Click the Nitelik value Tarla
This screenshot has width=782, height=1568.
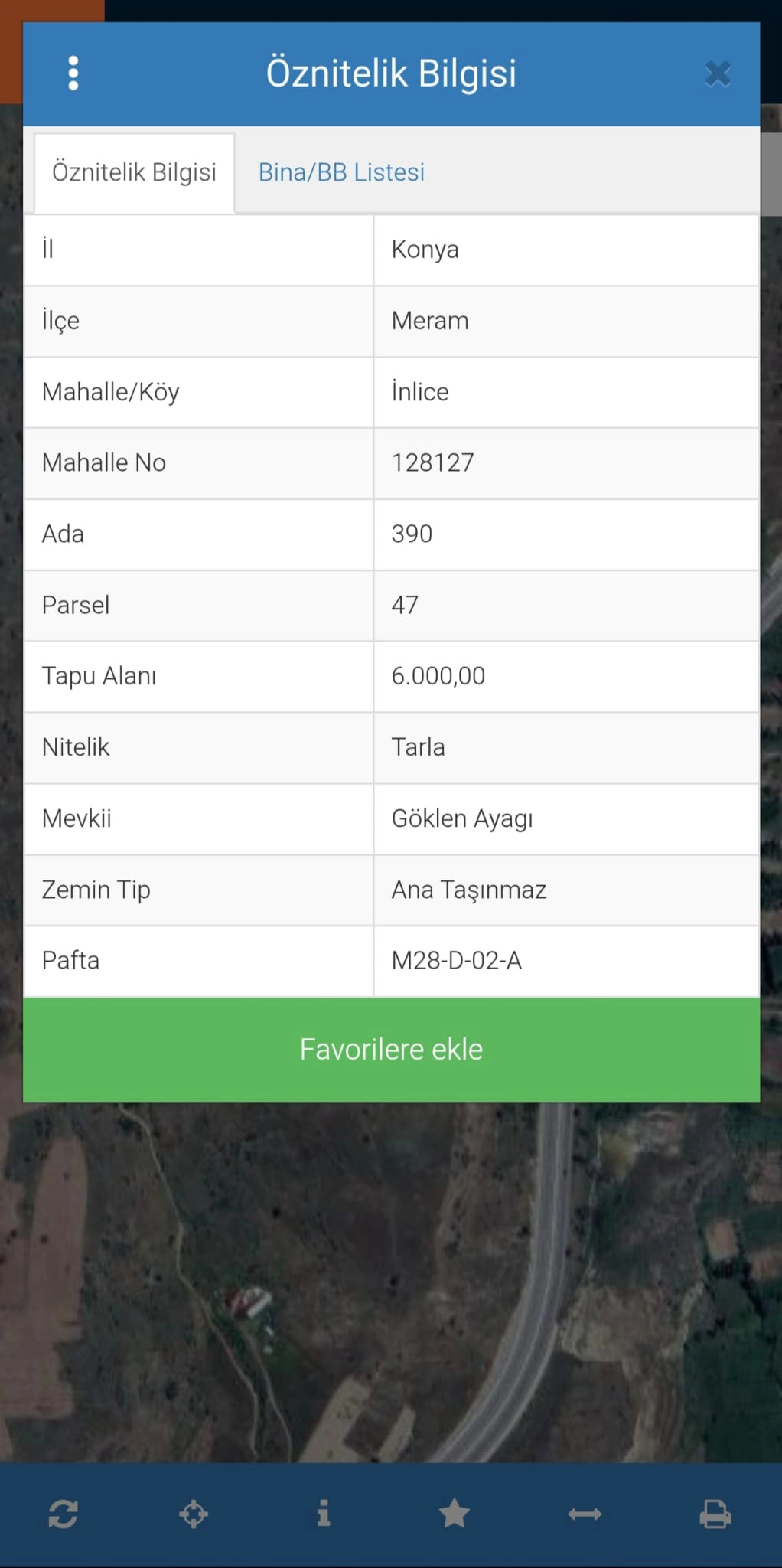[x=419, y=747]
